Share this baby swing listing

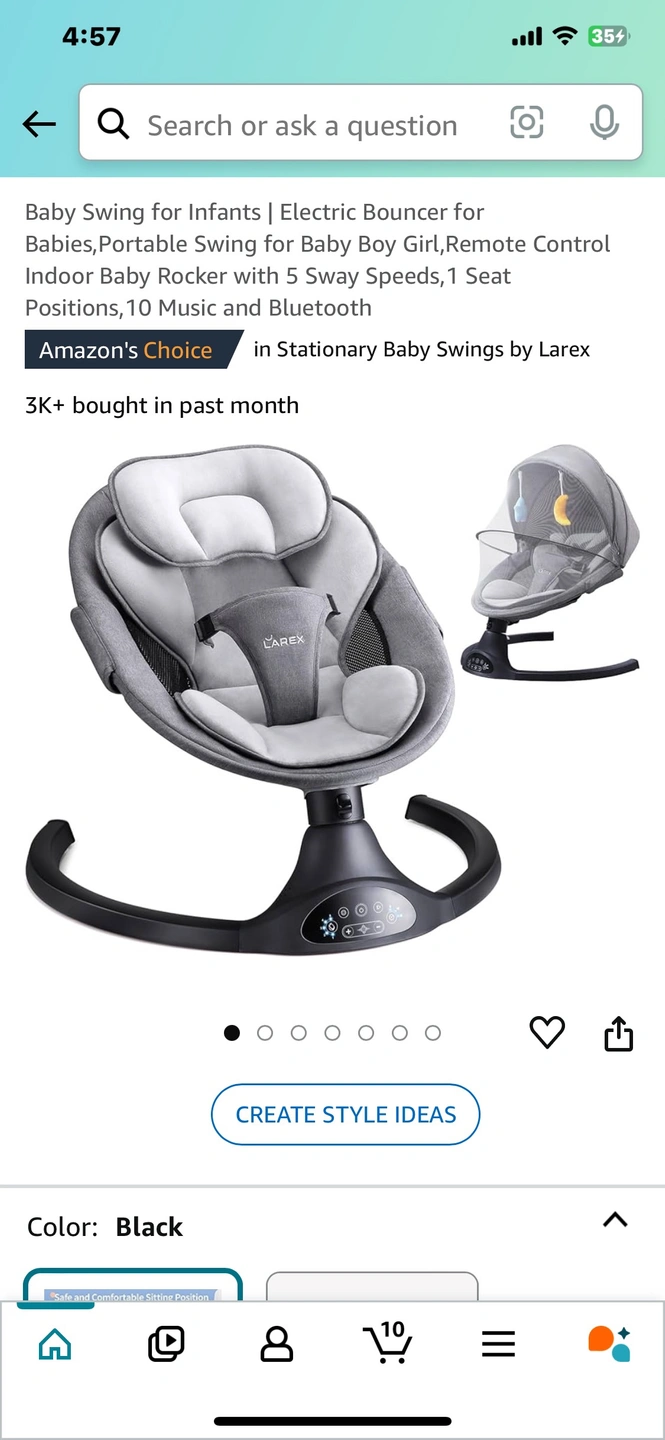(x=619, y=1033)
